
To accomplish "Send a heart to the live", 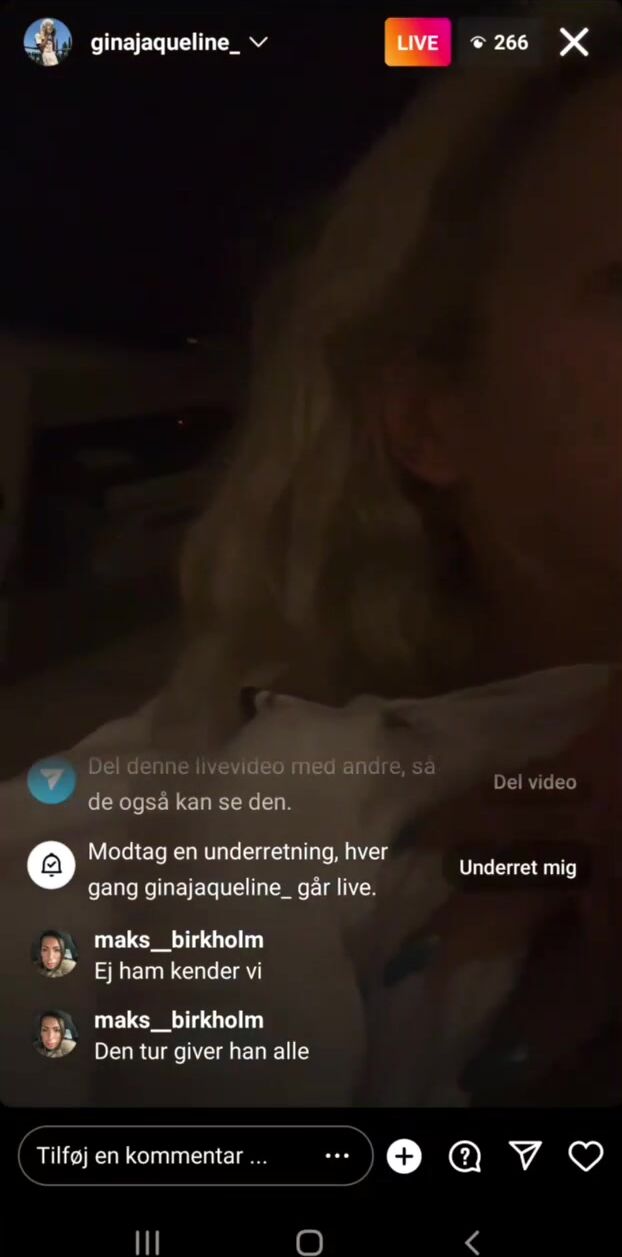I will [x=585, y=1156].
